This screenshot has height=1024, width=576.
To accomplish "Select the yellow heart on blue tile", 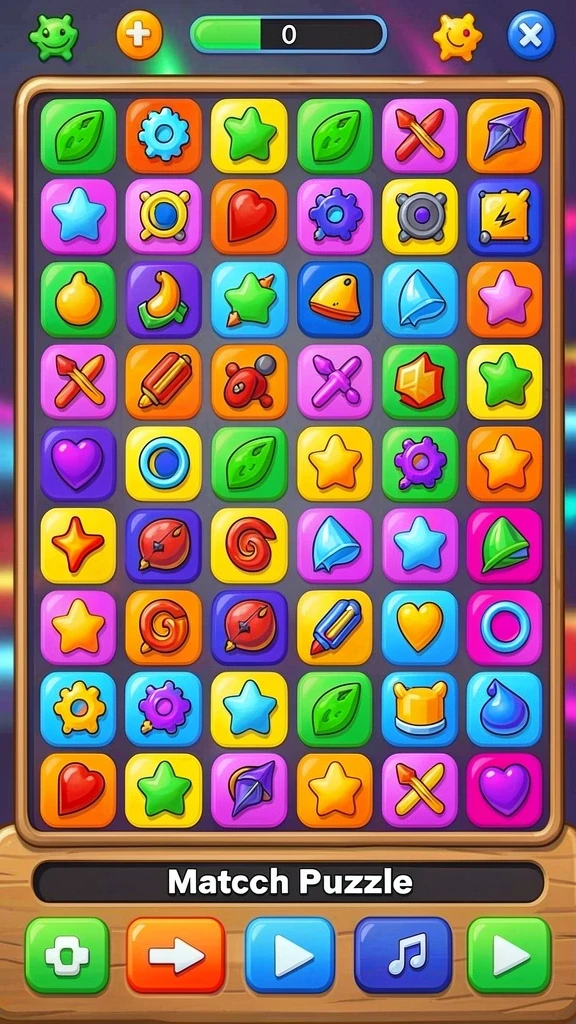I will [419, 627].
